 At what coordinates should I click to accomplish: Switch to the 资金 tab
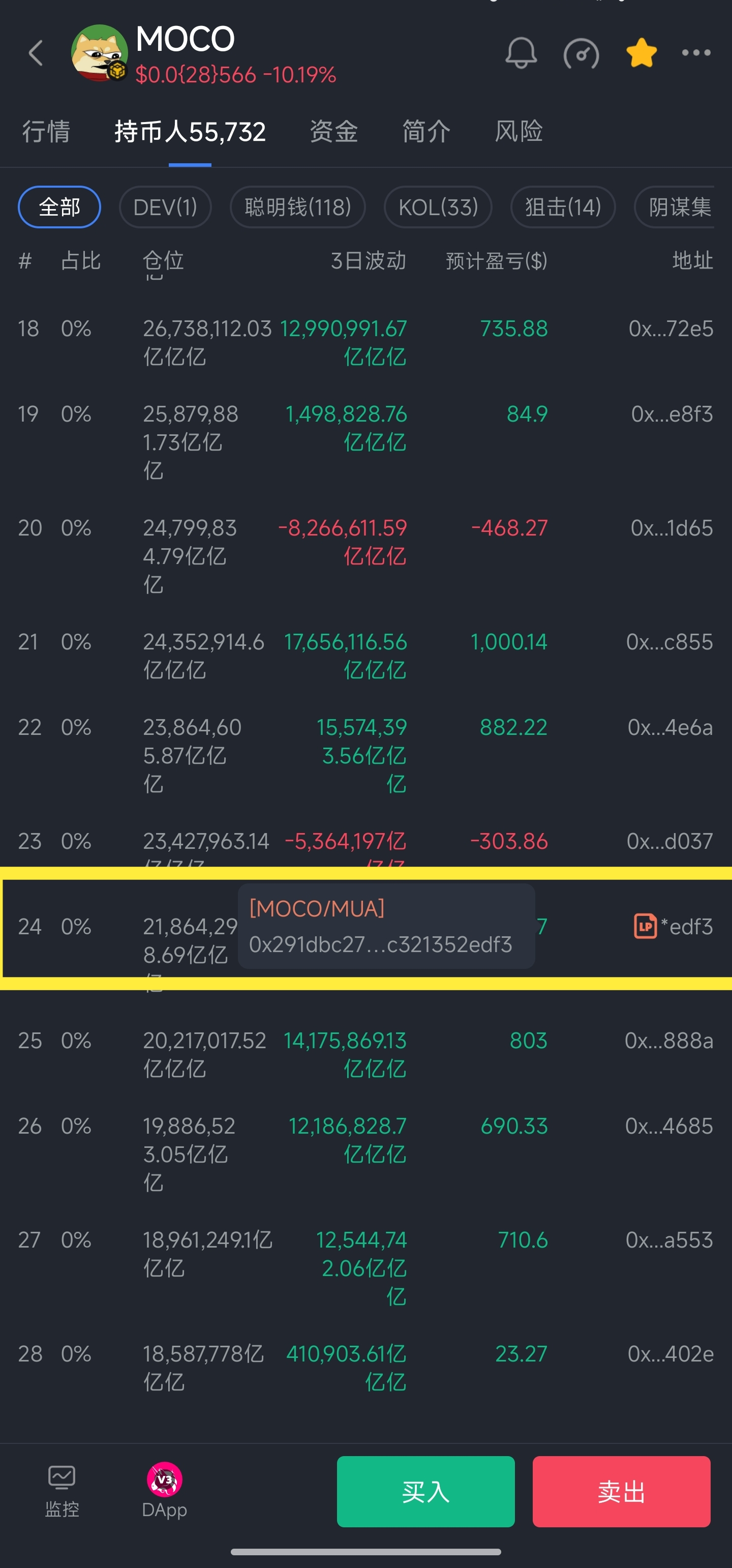tap(333, 132)
